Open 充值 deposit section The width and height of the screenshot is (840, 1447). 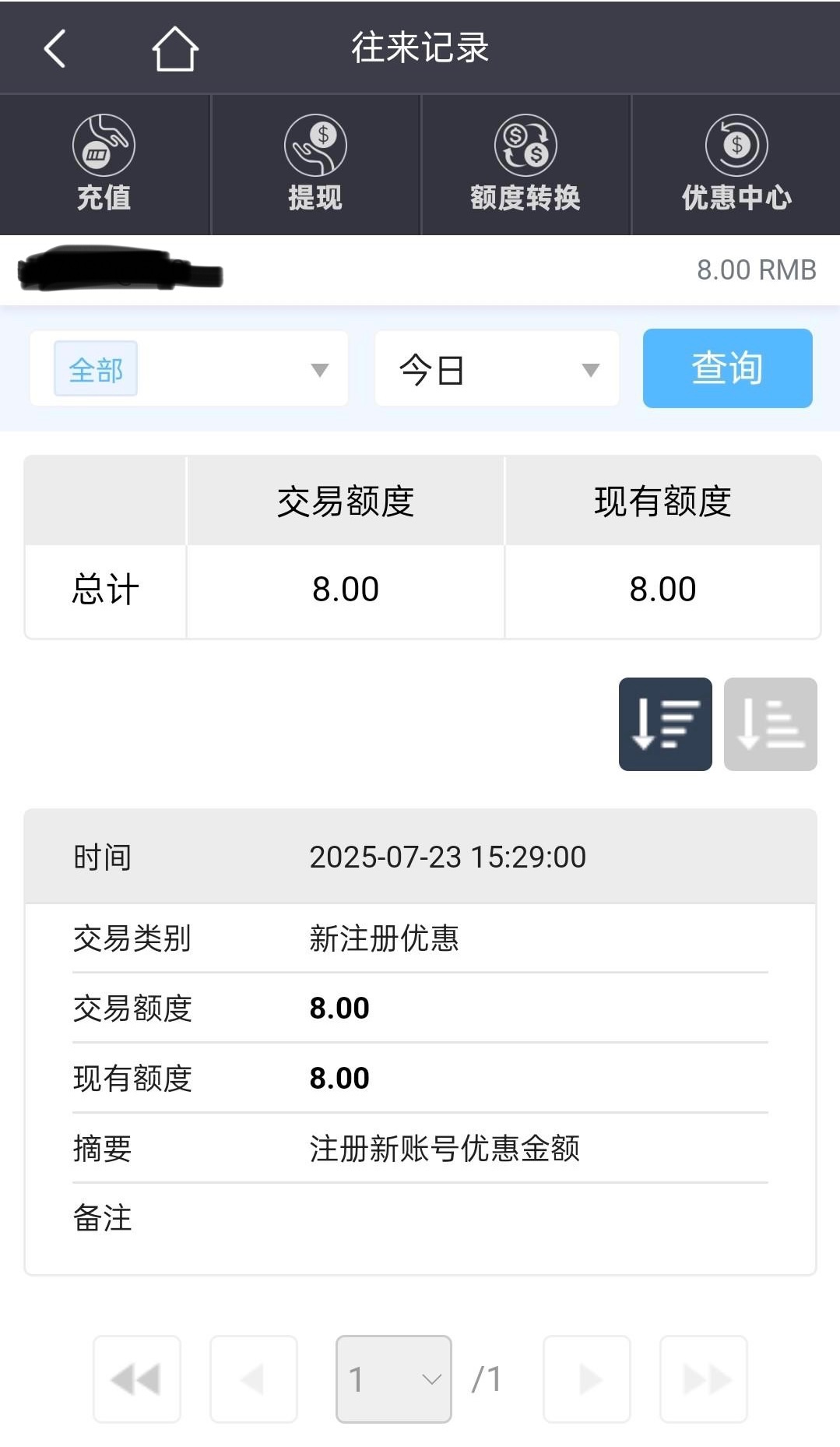click(x=104, y=164)
